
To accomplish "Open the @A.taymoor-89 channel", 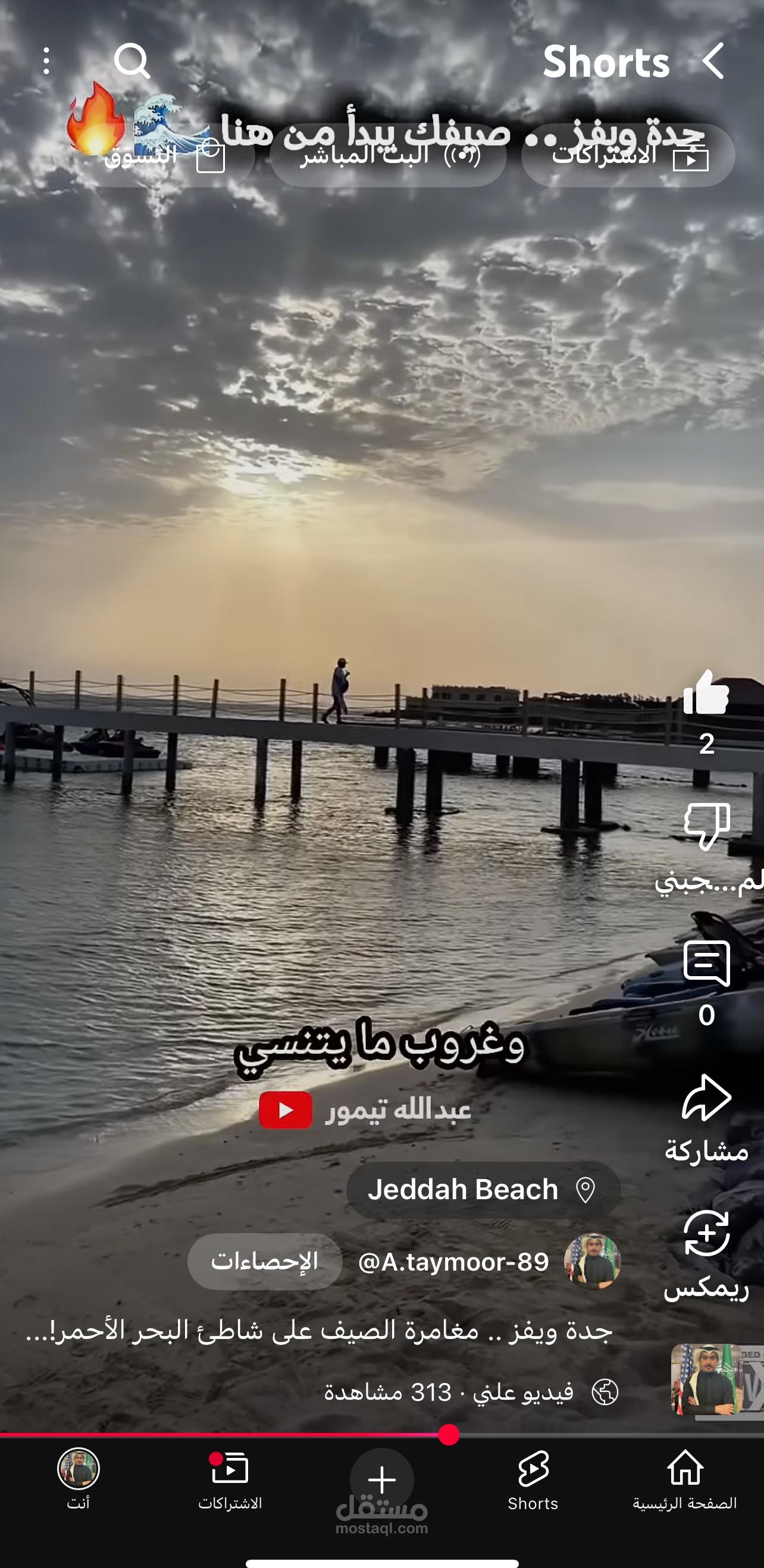I will click(x=453, y=1262).
